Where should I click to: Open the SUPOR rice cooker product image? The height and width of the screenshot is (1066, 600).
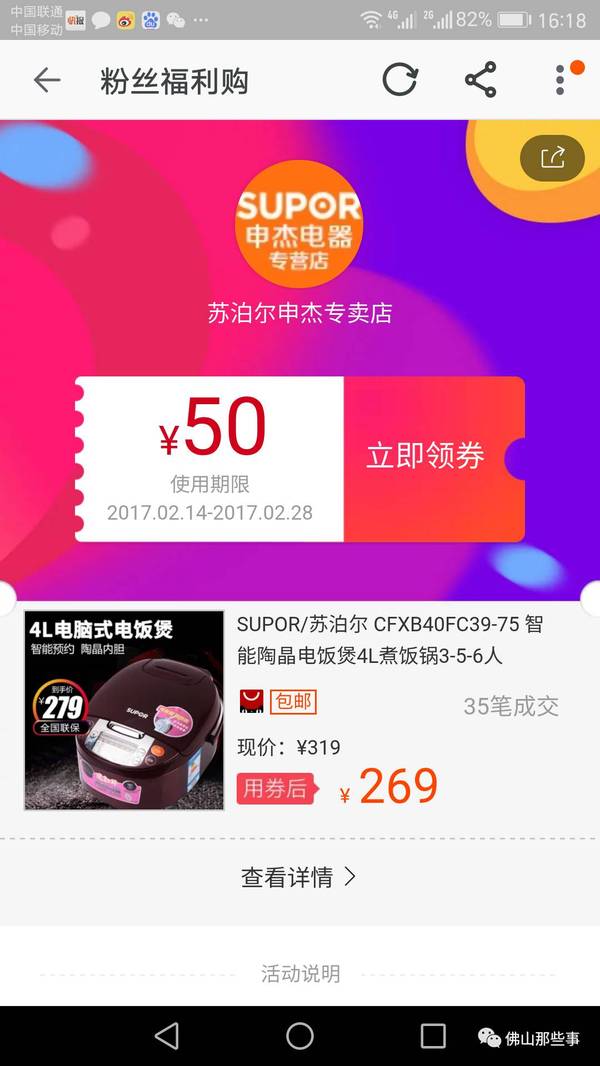124,711
